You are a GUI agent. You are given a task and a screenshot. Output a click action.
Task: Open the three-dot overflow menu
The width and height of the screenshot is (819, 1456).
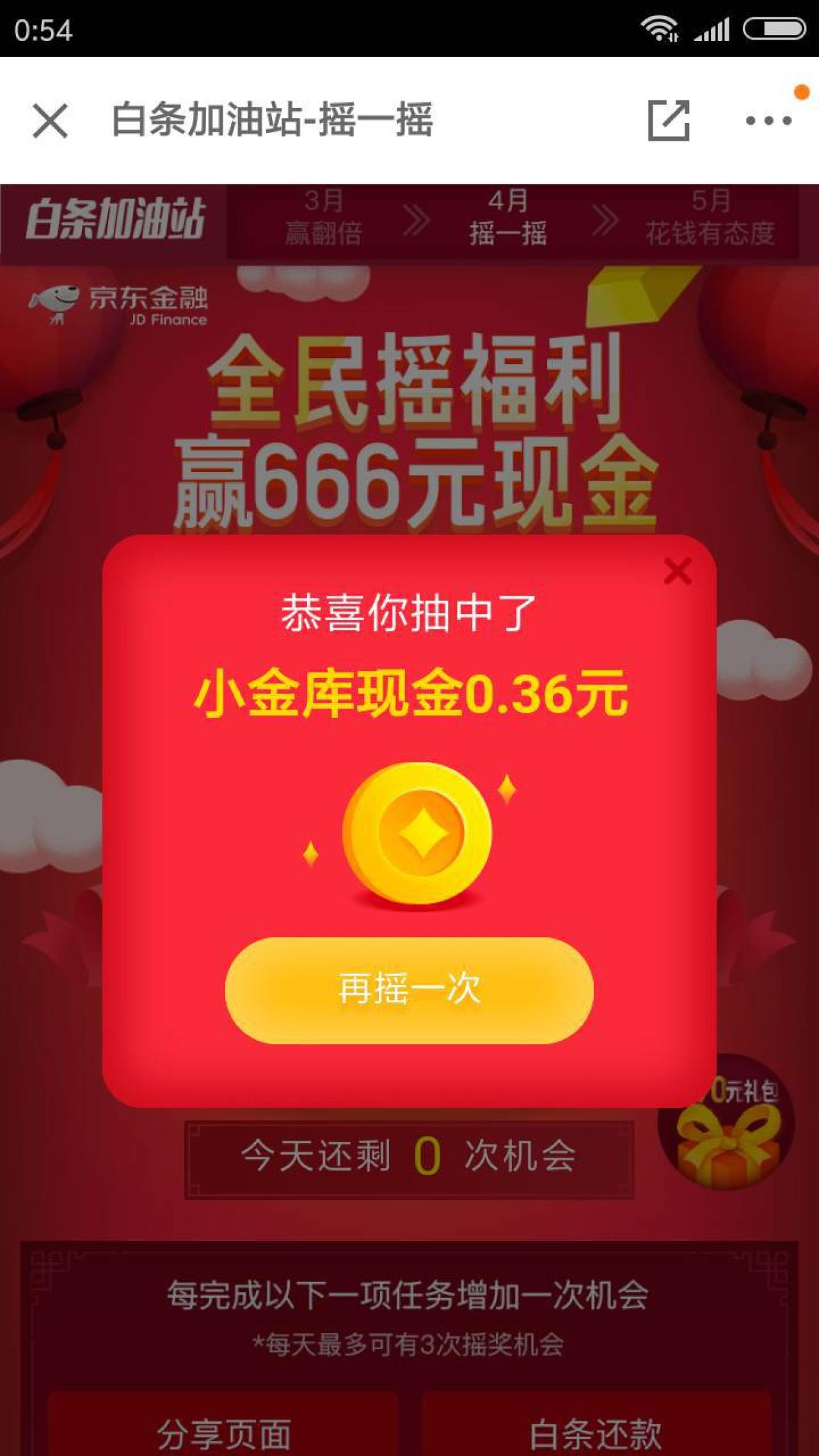click(x=768, y=120)
